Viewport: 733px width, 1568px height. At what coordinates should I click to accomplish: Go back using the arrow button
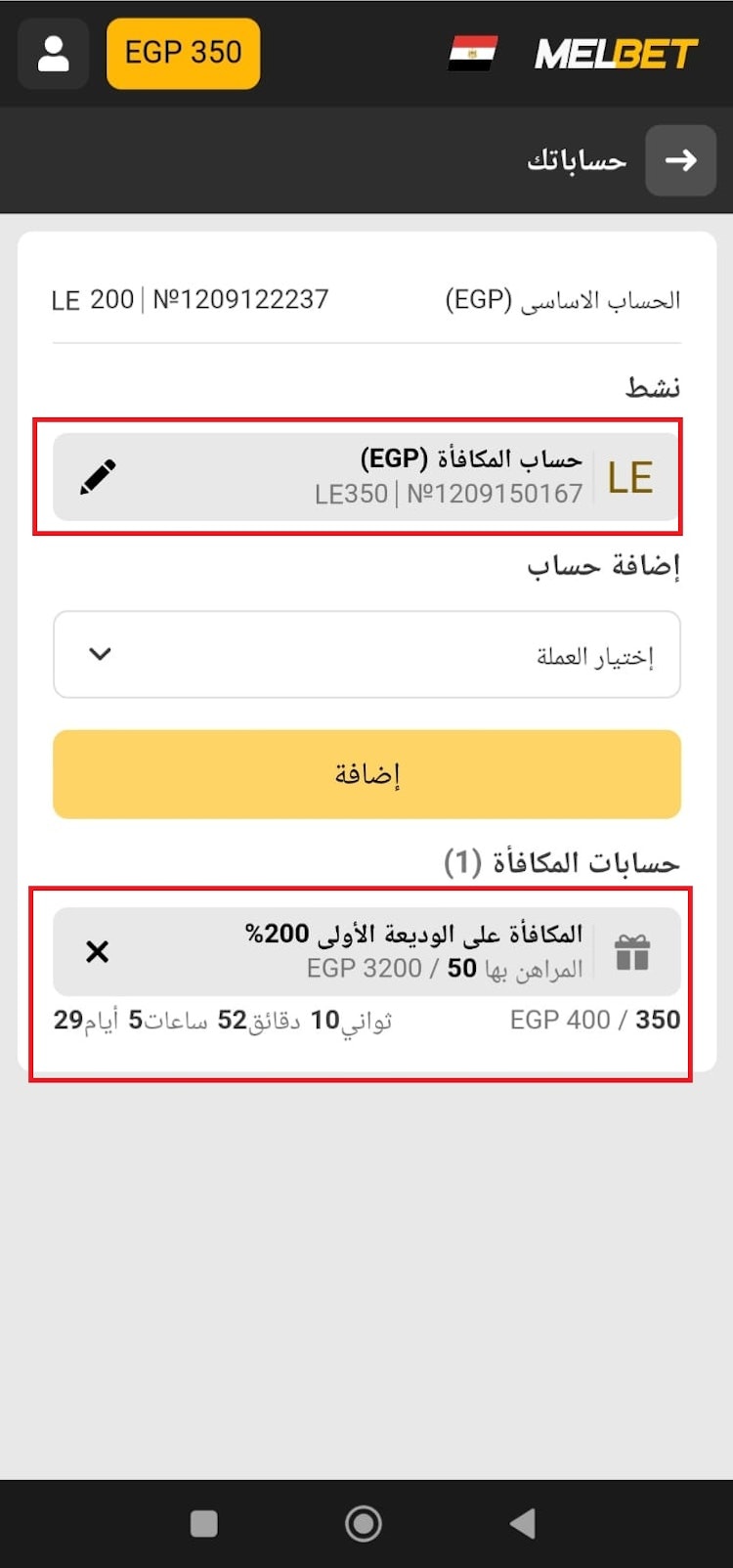coord(680,160)
